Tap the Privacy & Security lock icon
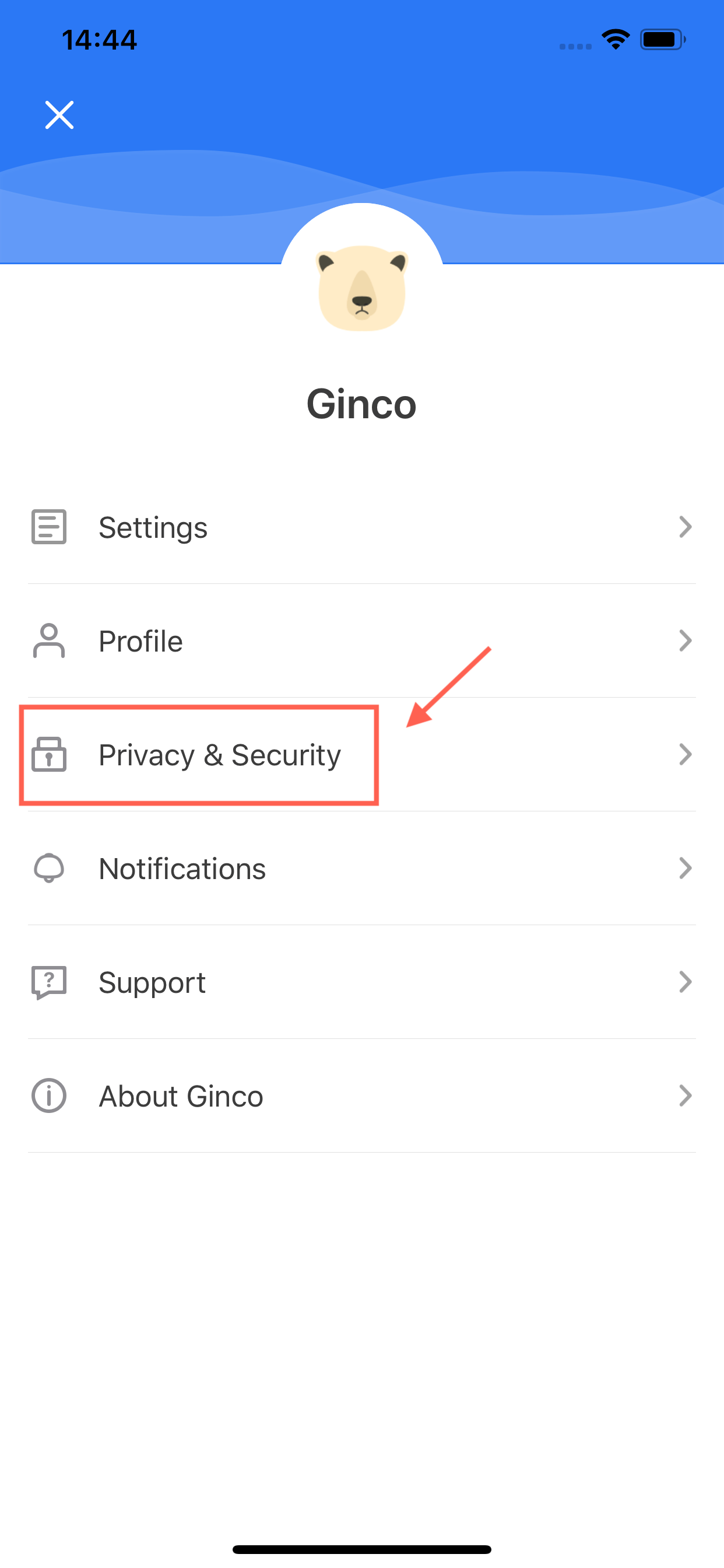 (50, 755)
